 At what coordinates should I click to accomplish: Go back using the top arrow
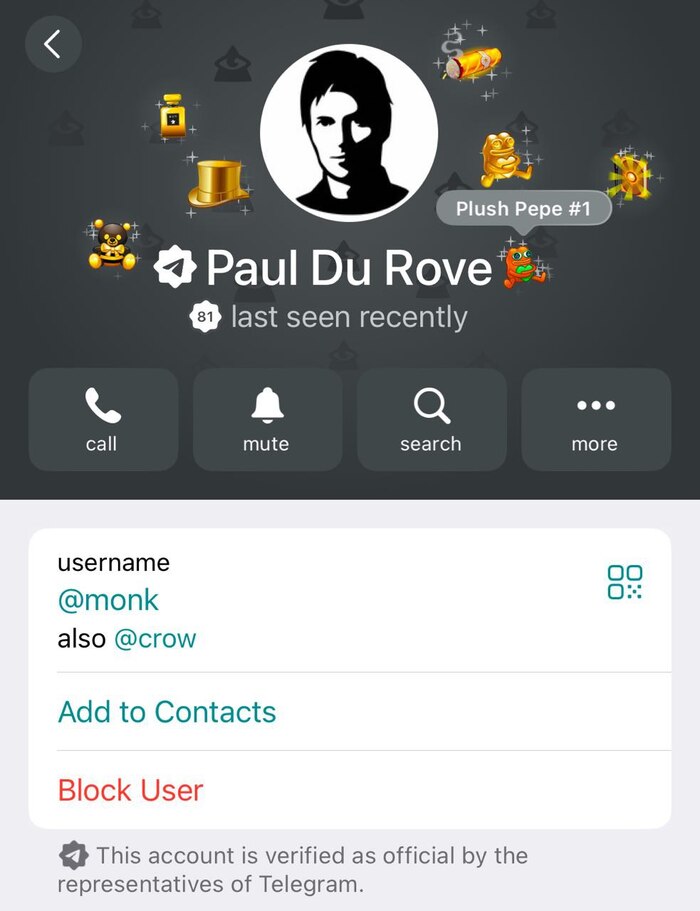click(x=53, y=44)
